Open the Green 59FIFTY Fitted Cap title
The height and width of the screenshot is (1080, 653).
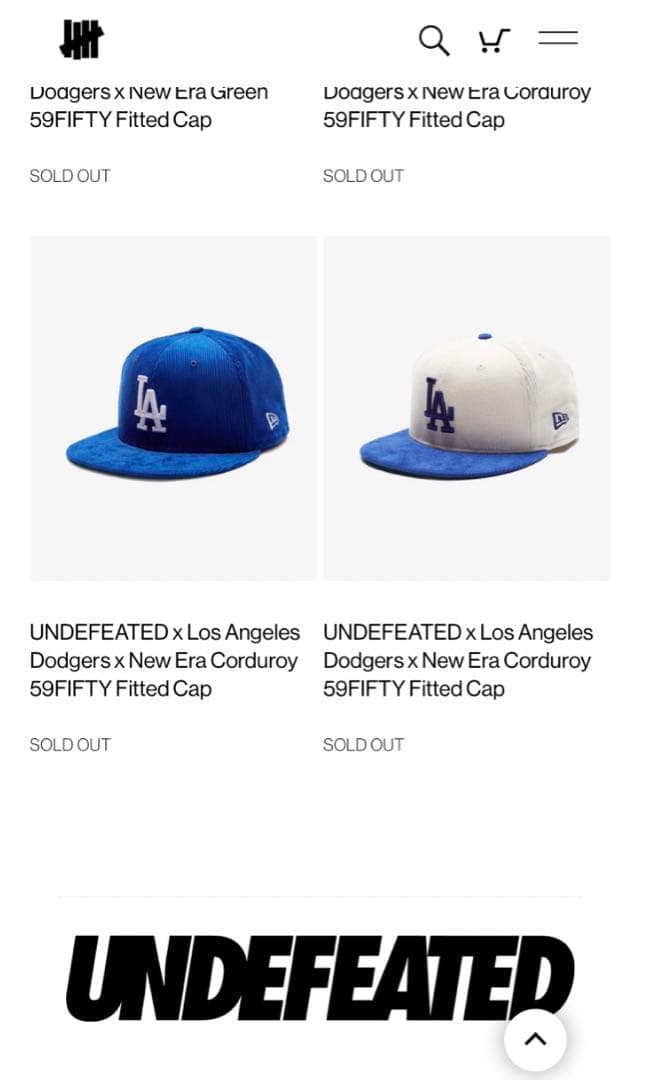[x=149, y=106]
